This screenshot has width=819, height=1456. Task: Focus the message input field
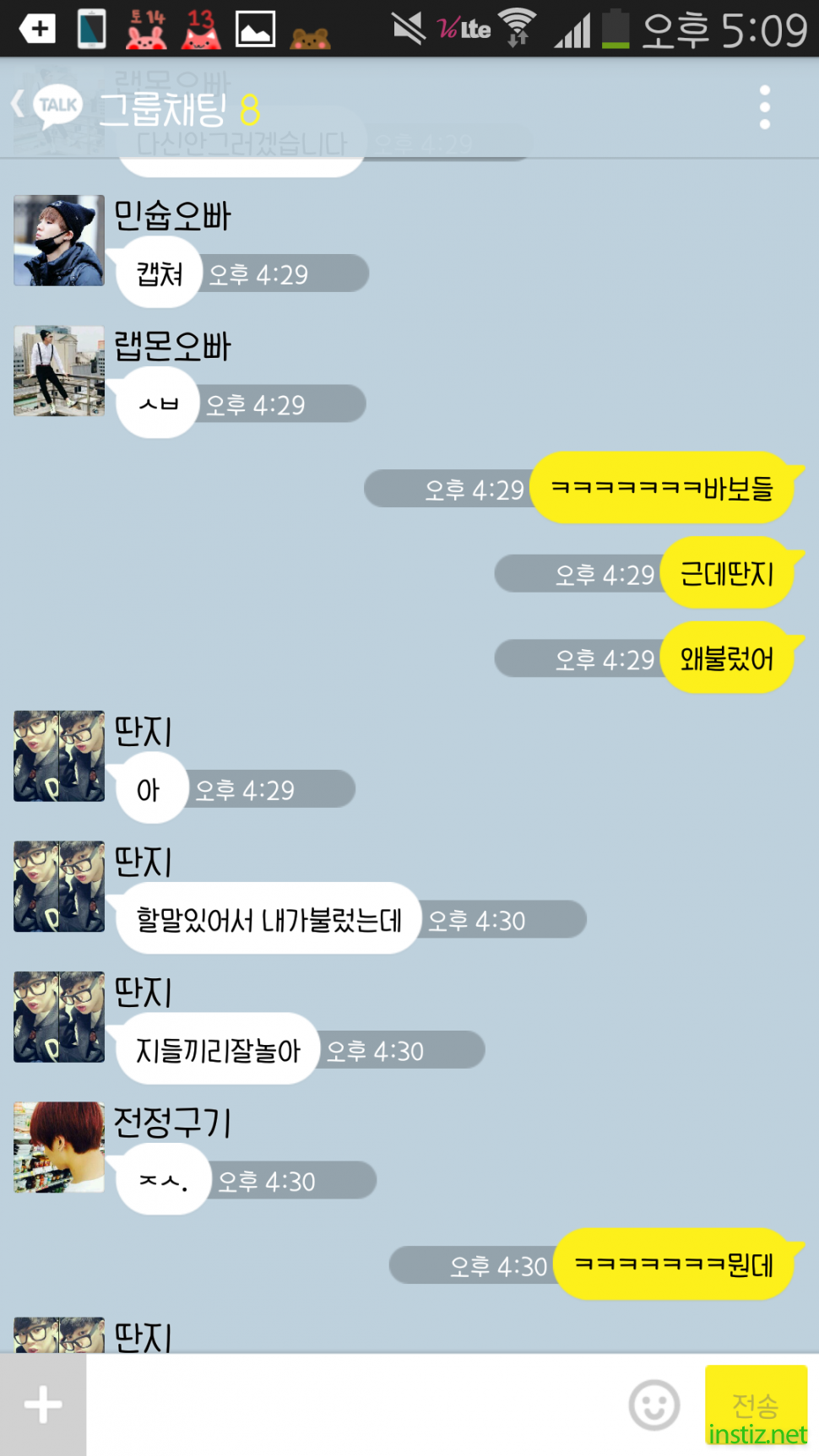coord(355,1405)
